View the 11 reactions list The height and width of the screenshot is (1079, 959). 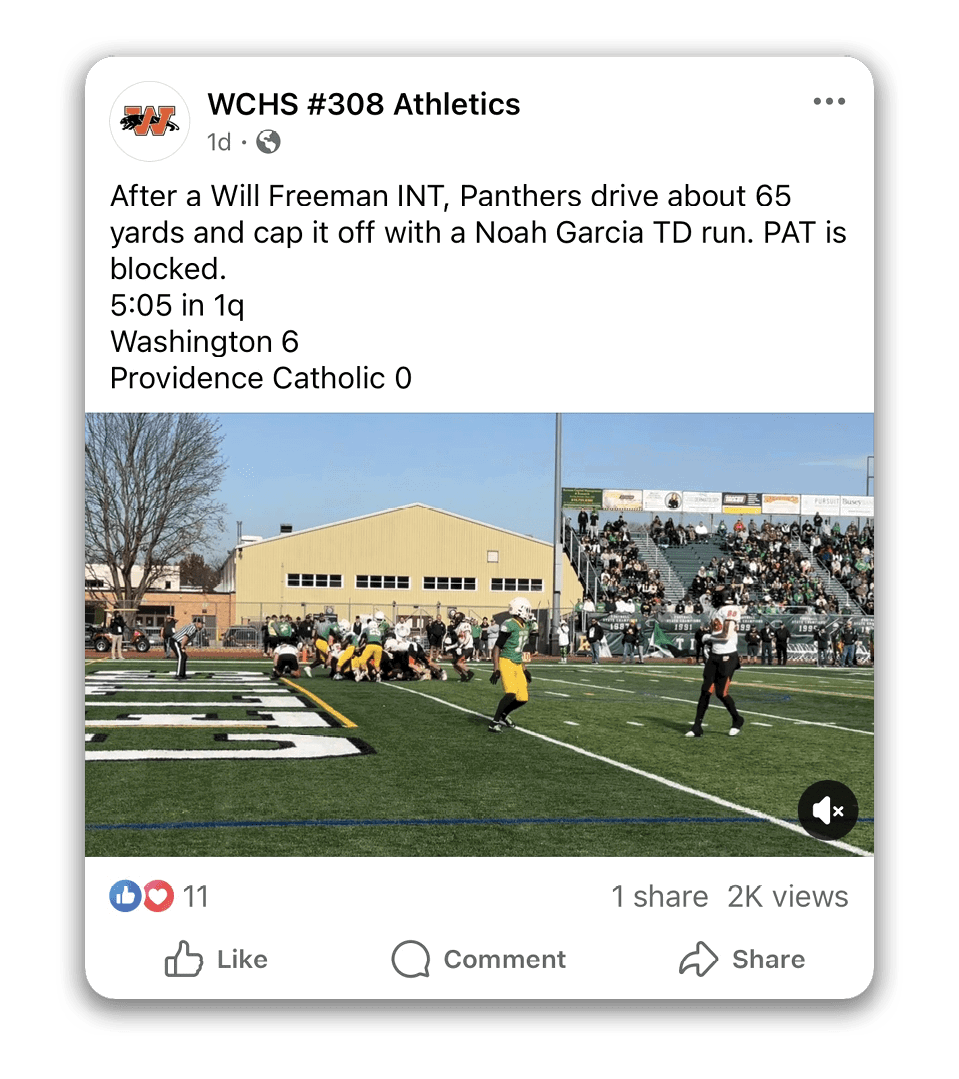click(x=160, y=896)
